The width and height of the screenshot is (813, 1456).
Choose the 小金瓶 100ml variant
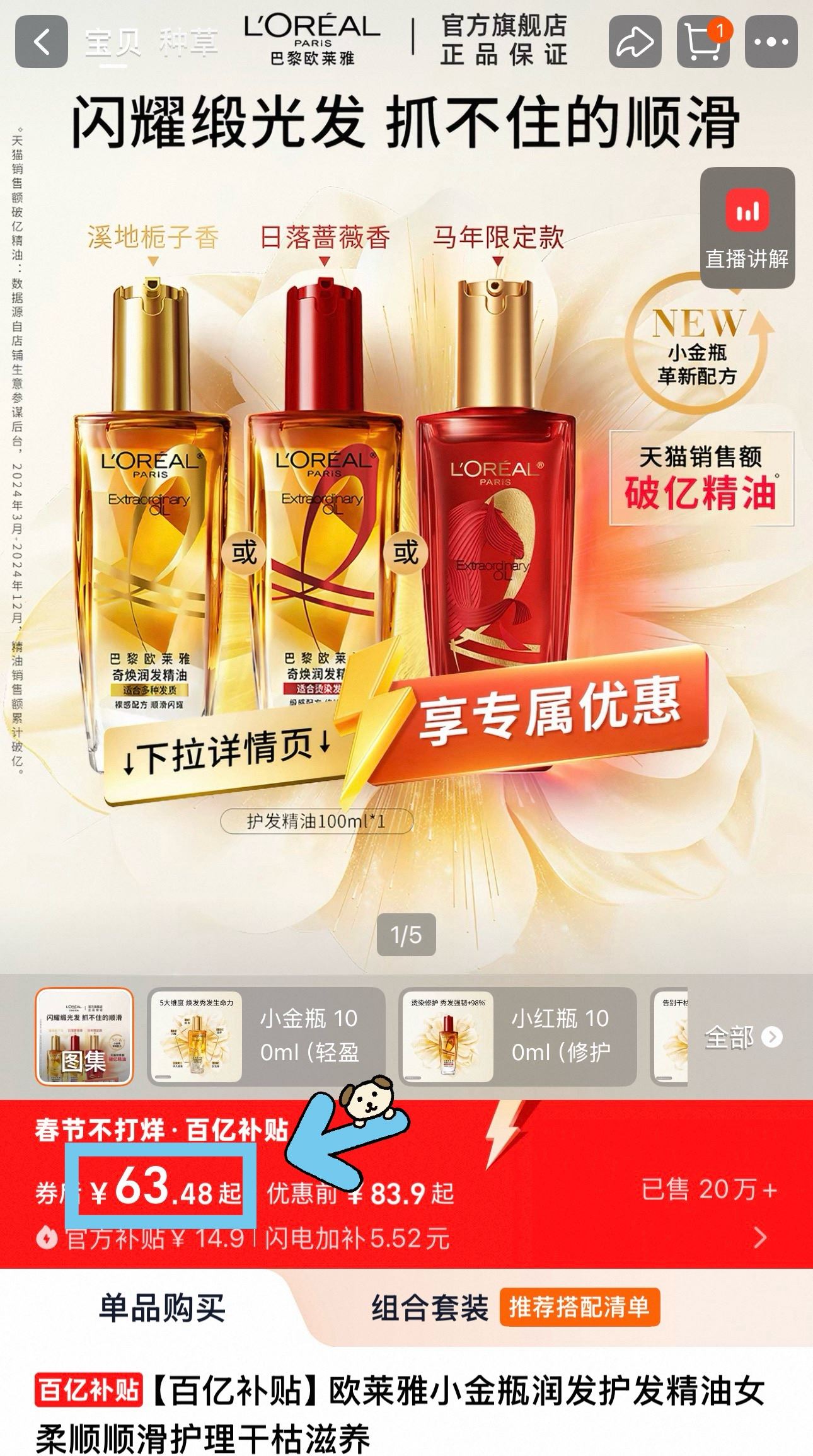click(x=266, y=1036)
